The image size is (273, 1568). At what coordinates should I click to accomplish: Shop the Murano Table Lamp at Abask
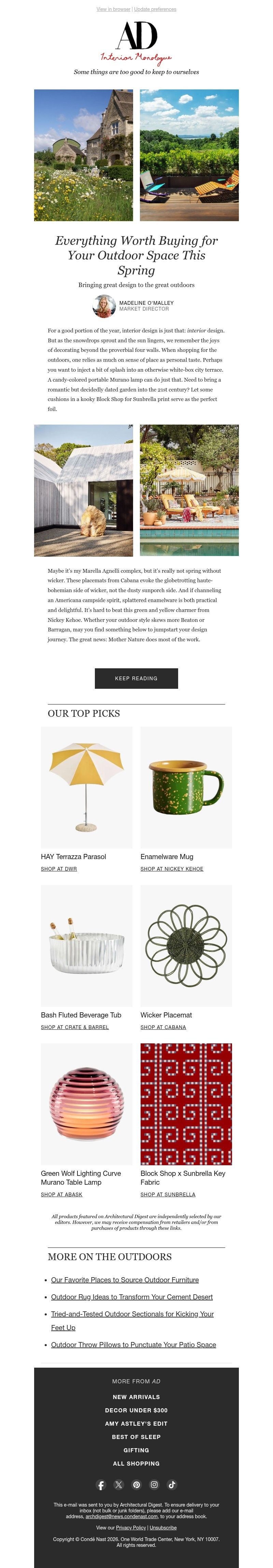pyautogui.click(x=61, y=1194)
